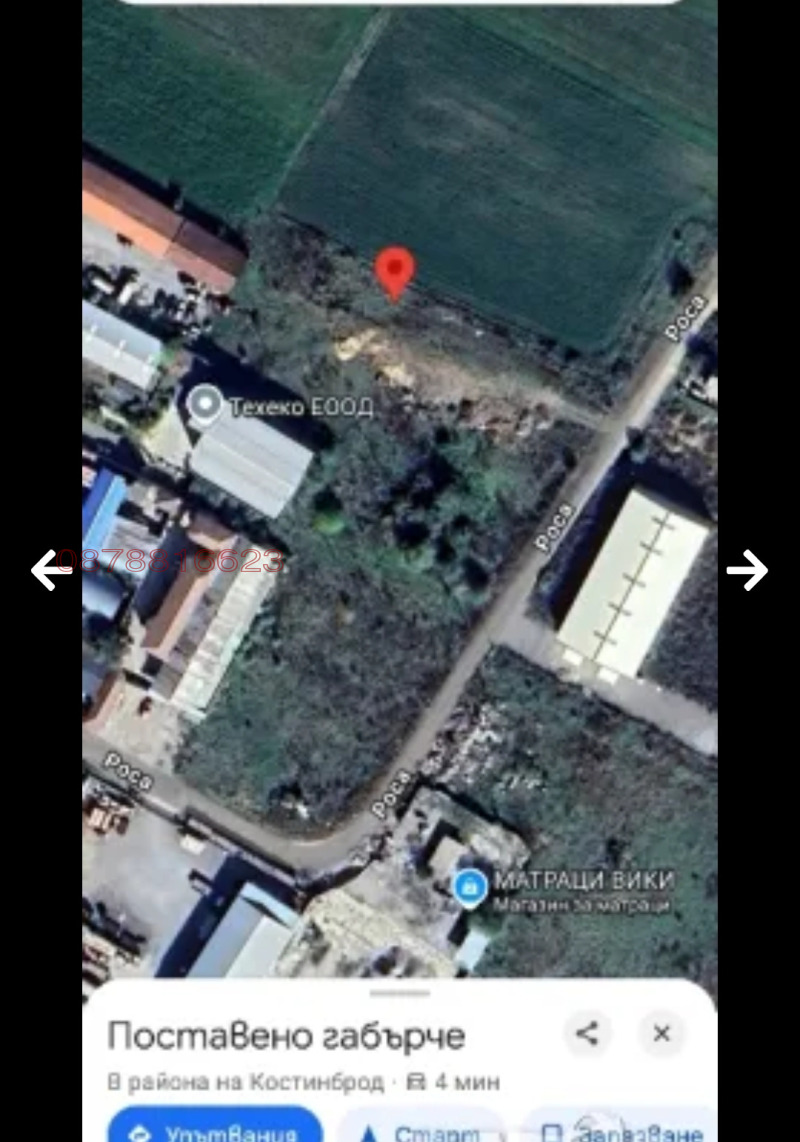Show the next photo

tap(746, 569)
